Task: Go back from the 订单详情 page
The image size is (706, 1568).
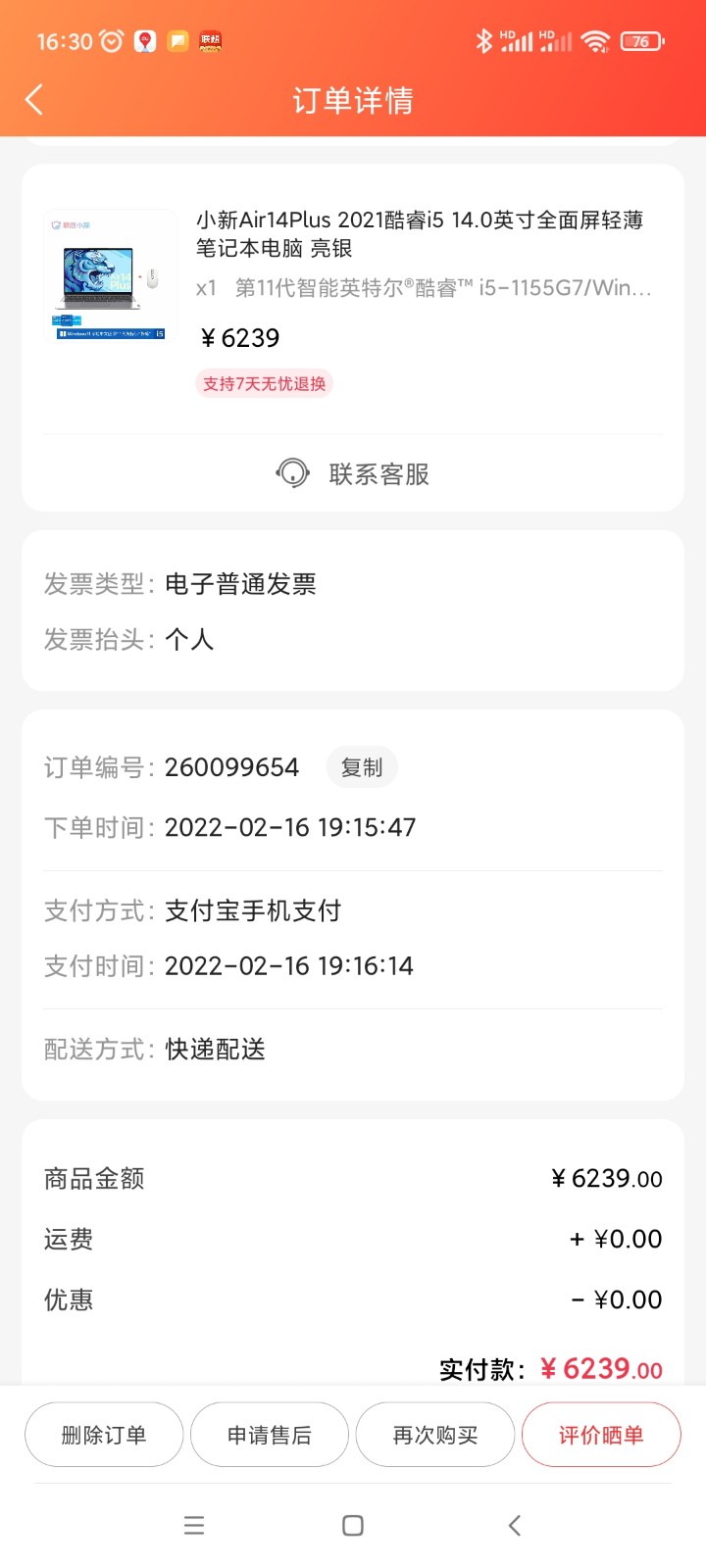Action: 34,99
